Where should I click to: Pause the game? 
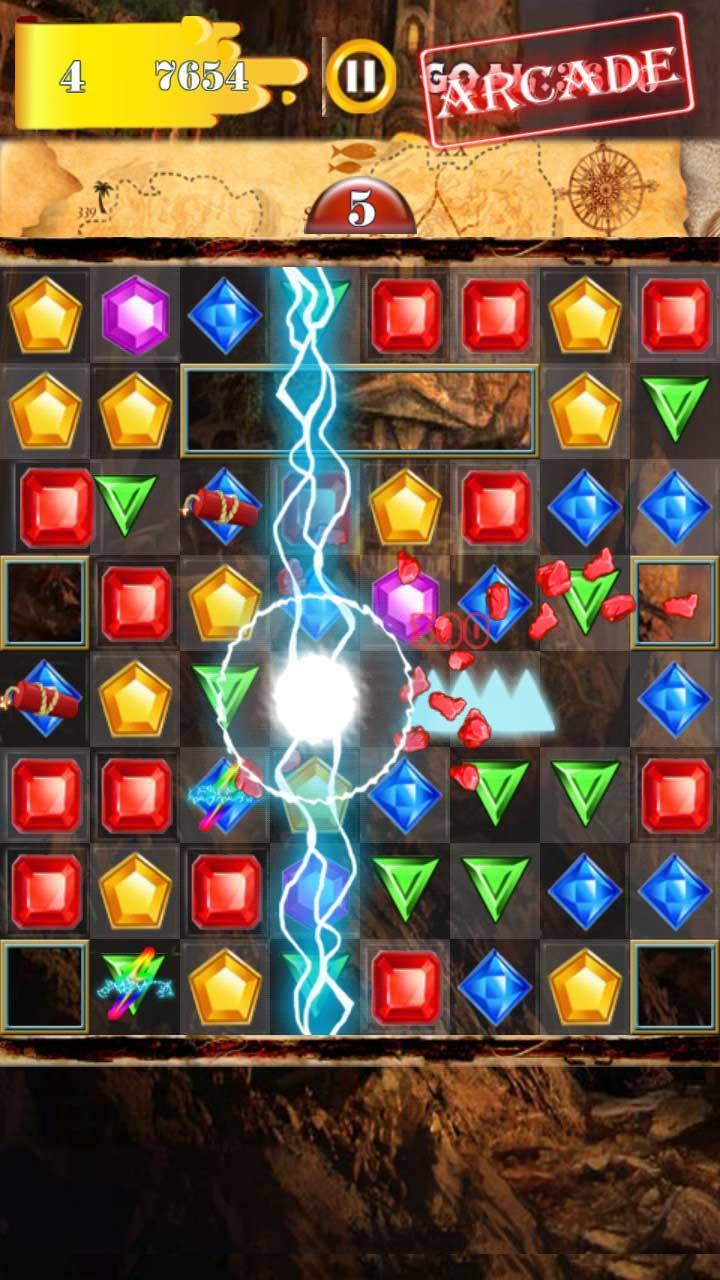coord(361,77)
